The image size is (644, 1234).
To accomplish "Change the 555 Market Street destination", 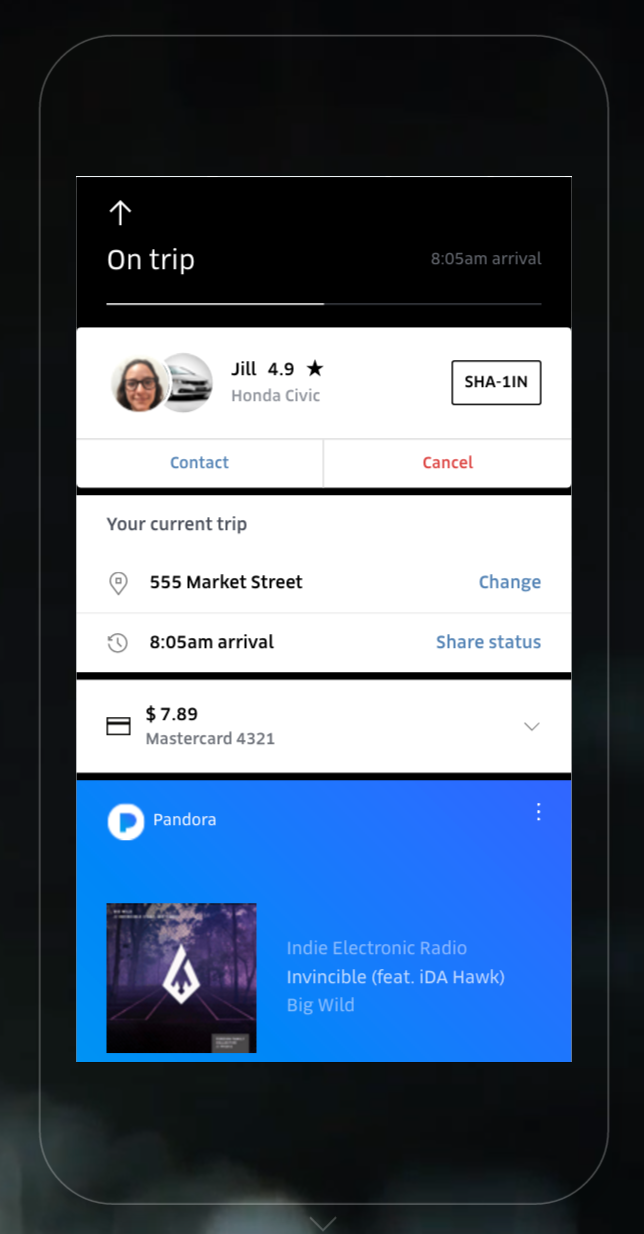I will click(x=509, y=582).
